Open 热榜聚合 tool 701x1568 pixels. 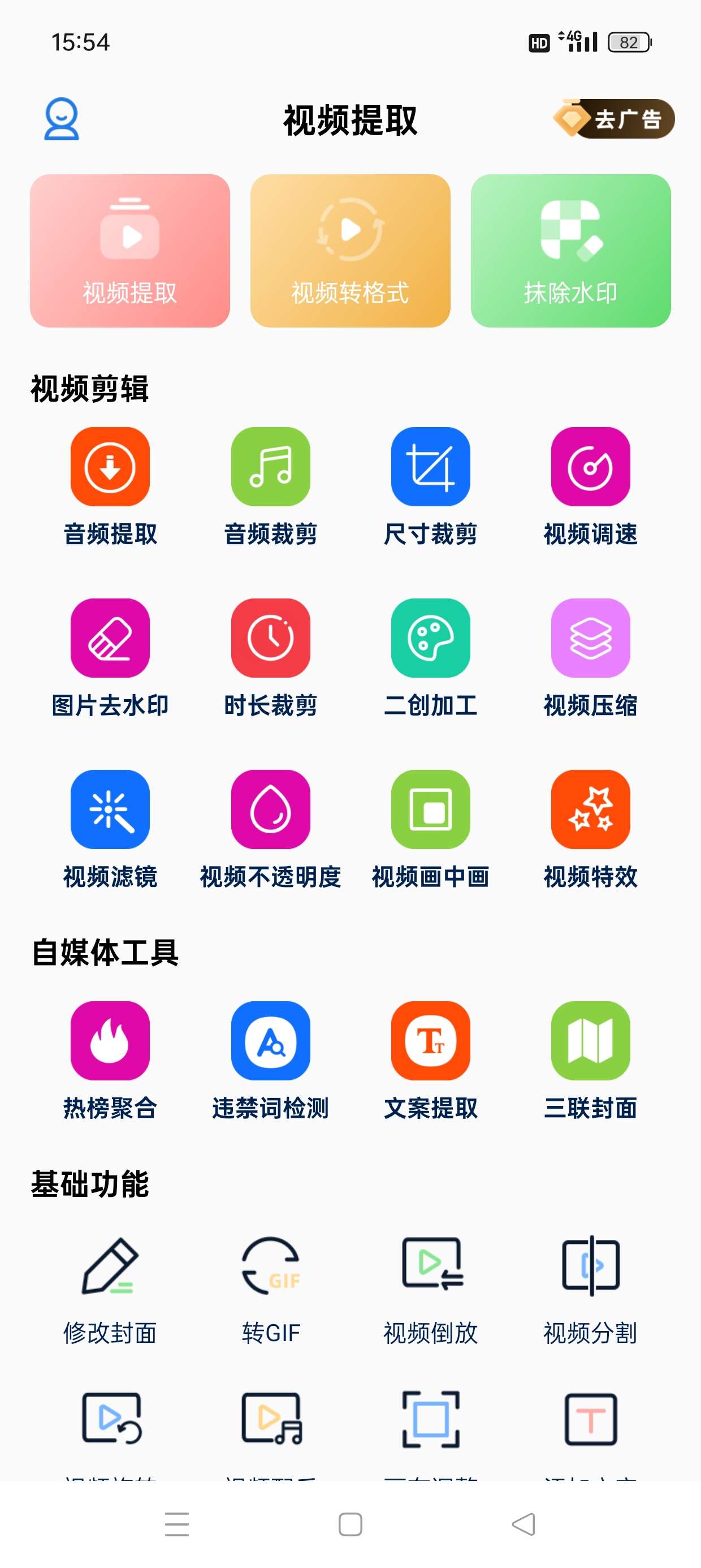pyautogui.click(x=110, y=1041)
